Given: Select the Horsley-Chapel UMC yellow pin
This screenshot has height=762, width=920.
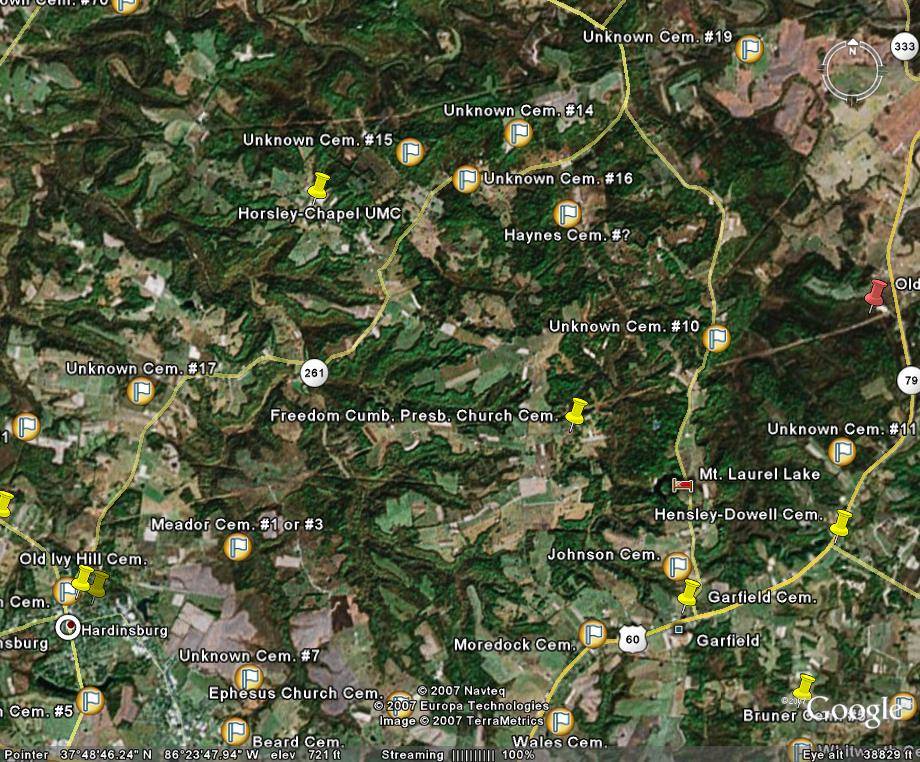Looking at the screenshot, I should pyautogui.click(x=318, y=187).
